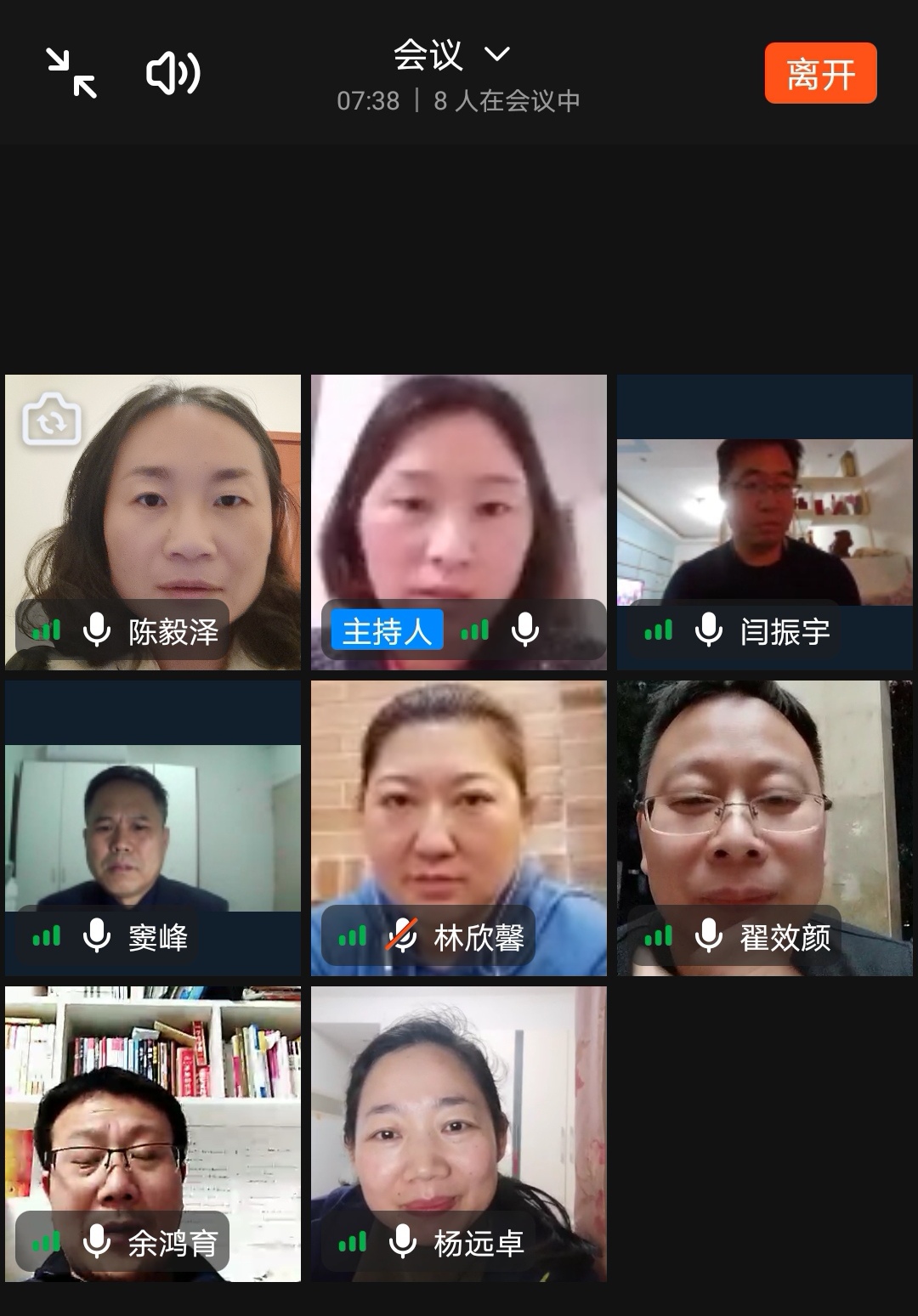Open 杨远卓's video tile
Viewport: 918px width, 1316px height.
tap(459, 1121)
